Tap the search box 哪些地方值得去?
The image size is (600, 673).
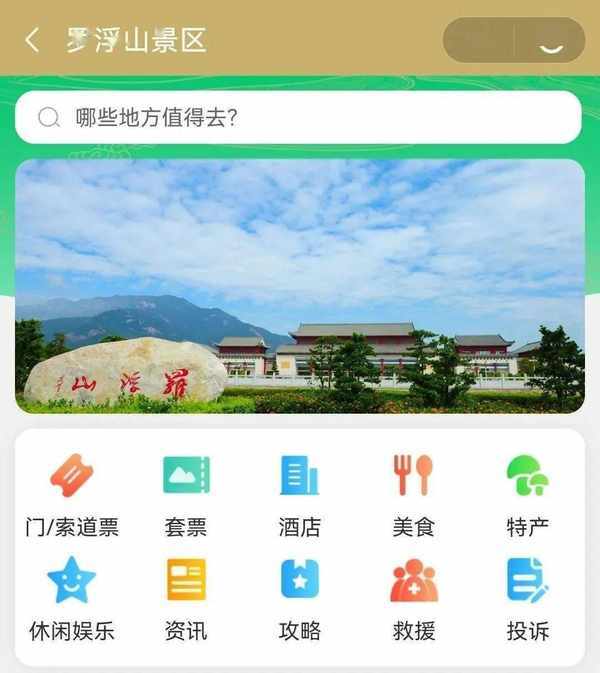click(298, 118)
